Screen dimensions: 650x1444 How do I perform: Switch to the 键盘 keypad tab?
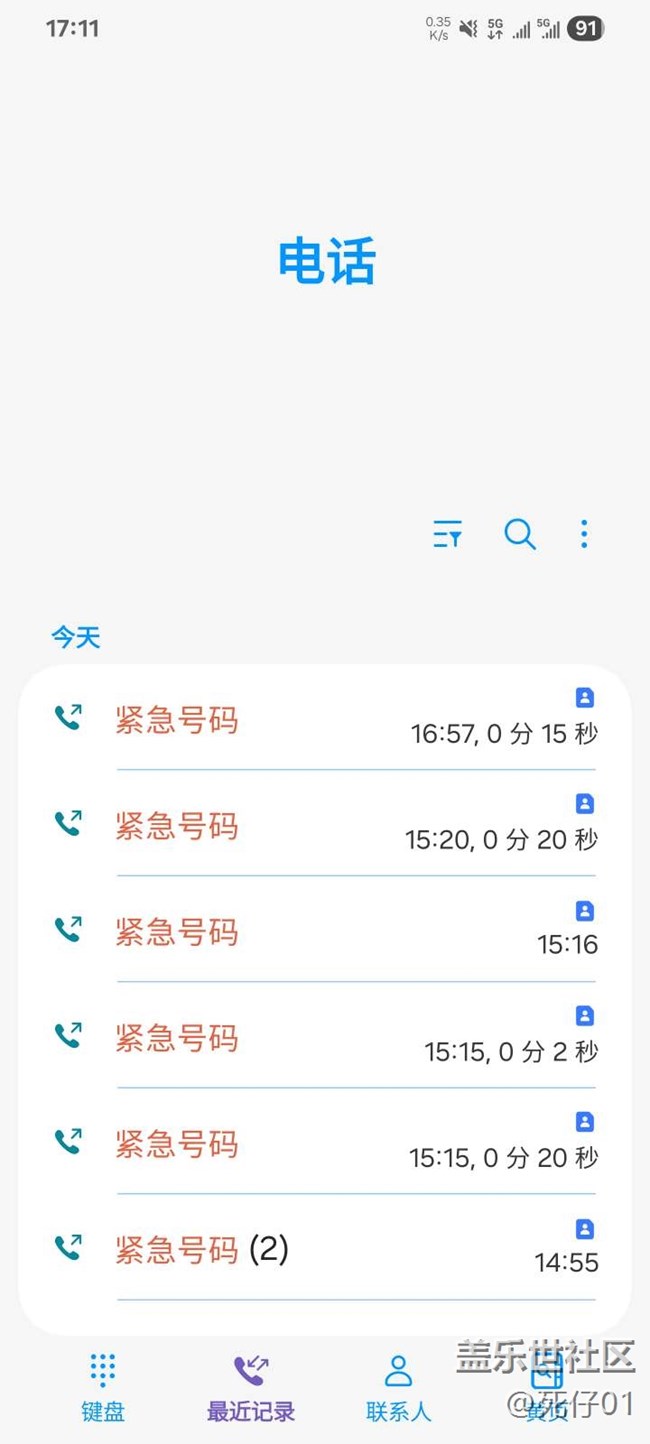[x=103, y=1388]
